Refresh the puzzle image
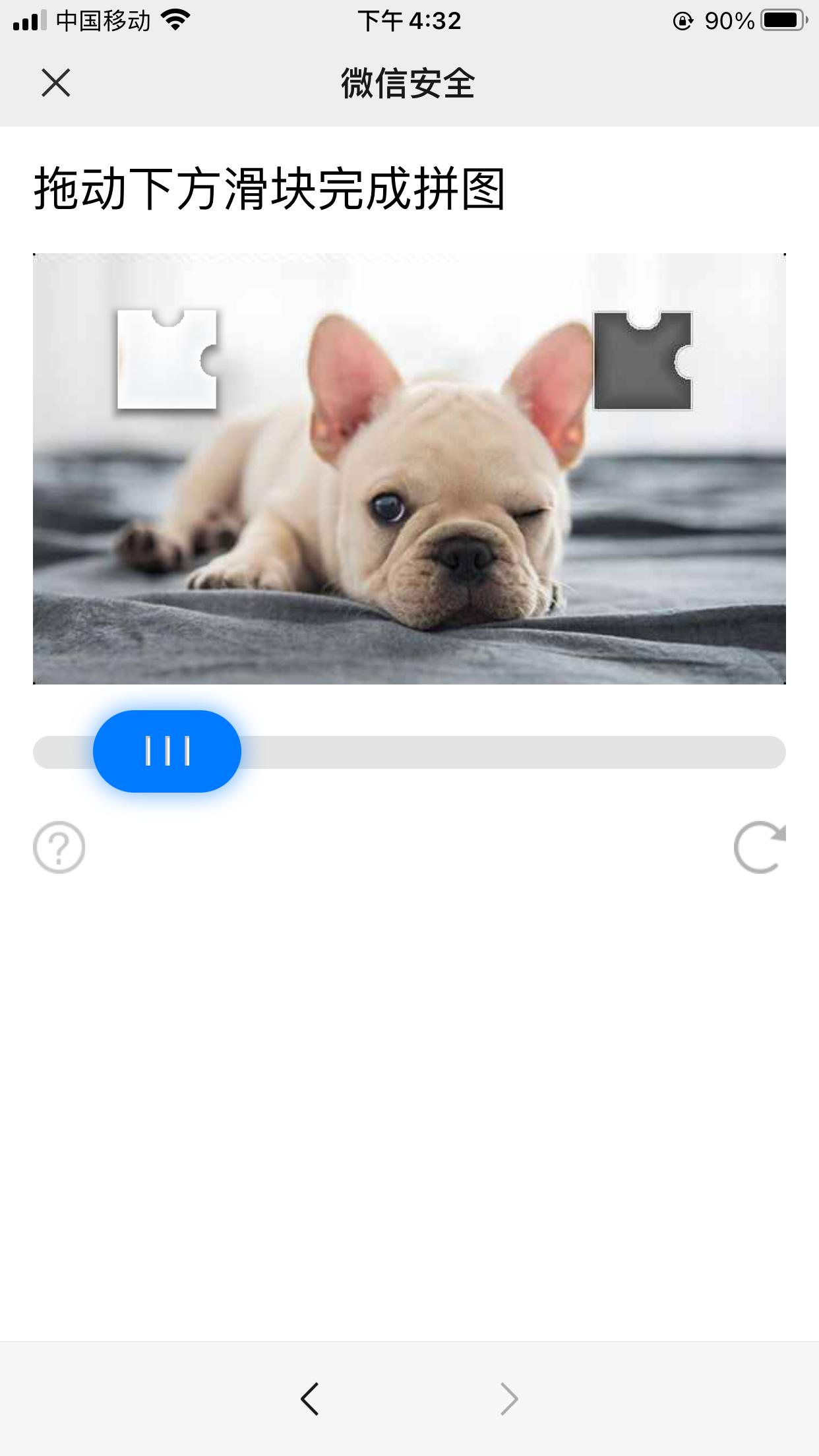 (760, 847)
